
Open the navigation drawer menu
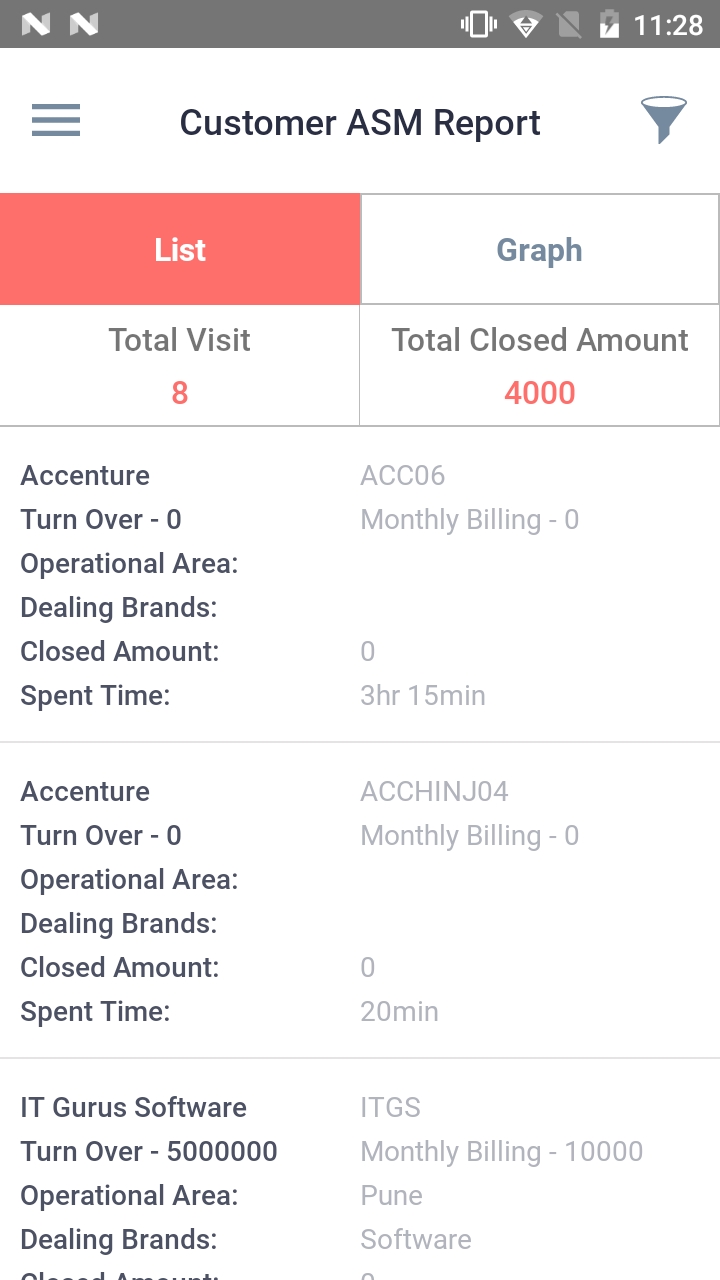(x=55, y=120)
